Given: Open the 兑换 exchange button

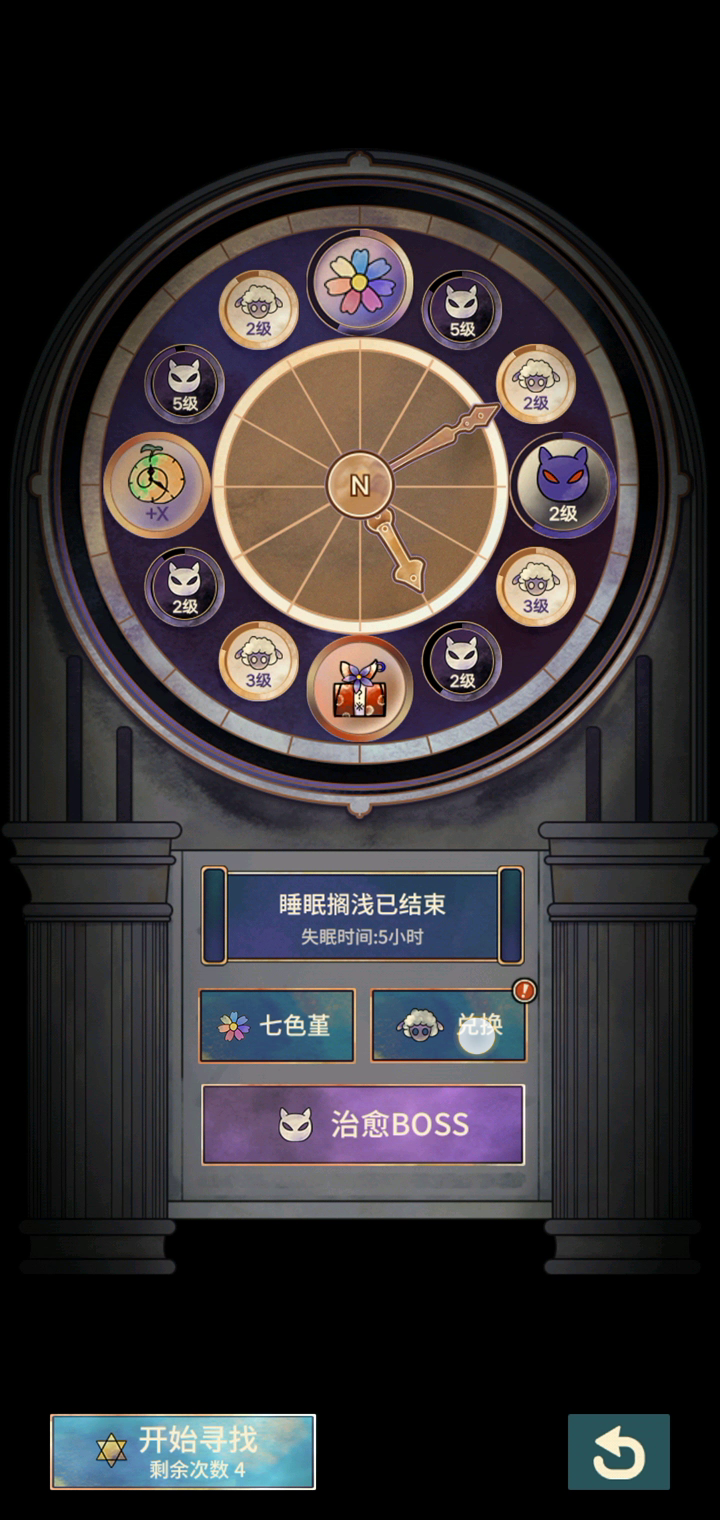Looking at the screenshot, I should [x=448, y=1025].
